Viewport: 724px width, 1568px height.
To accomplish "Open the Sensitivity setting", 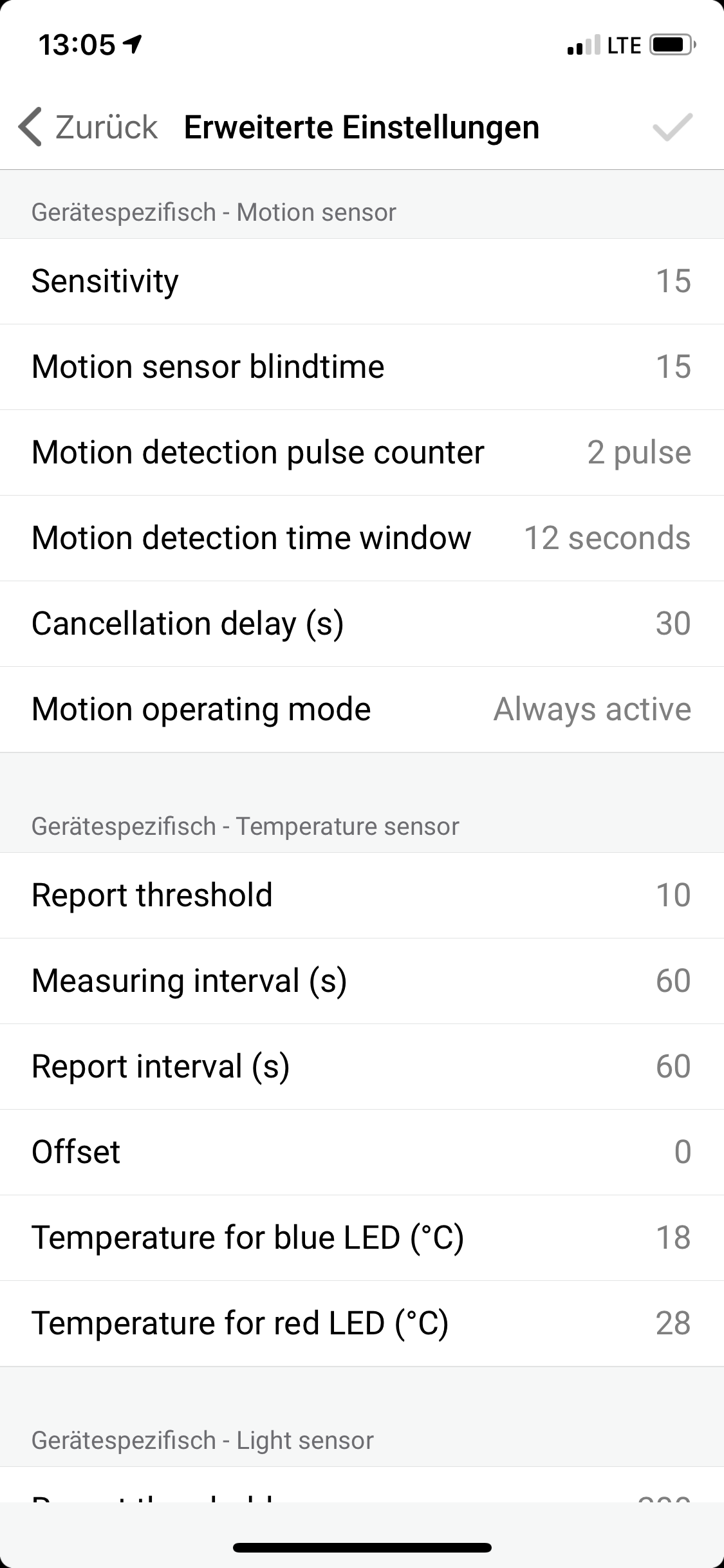I will 362,281.
